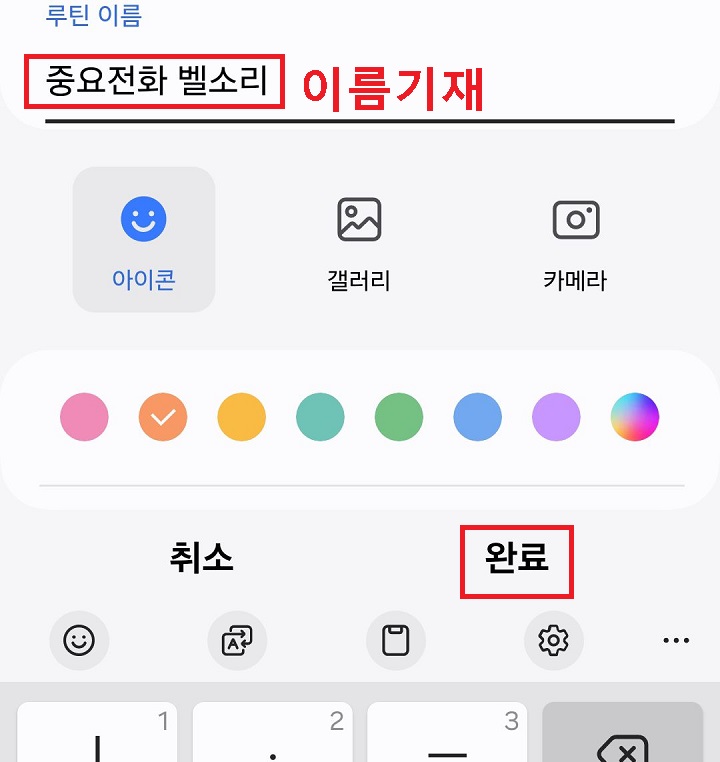The image size is (720, 762).
Task: Open the 카메라 camera option
Action: tap(575, 238)
